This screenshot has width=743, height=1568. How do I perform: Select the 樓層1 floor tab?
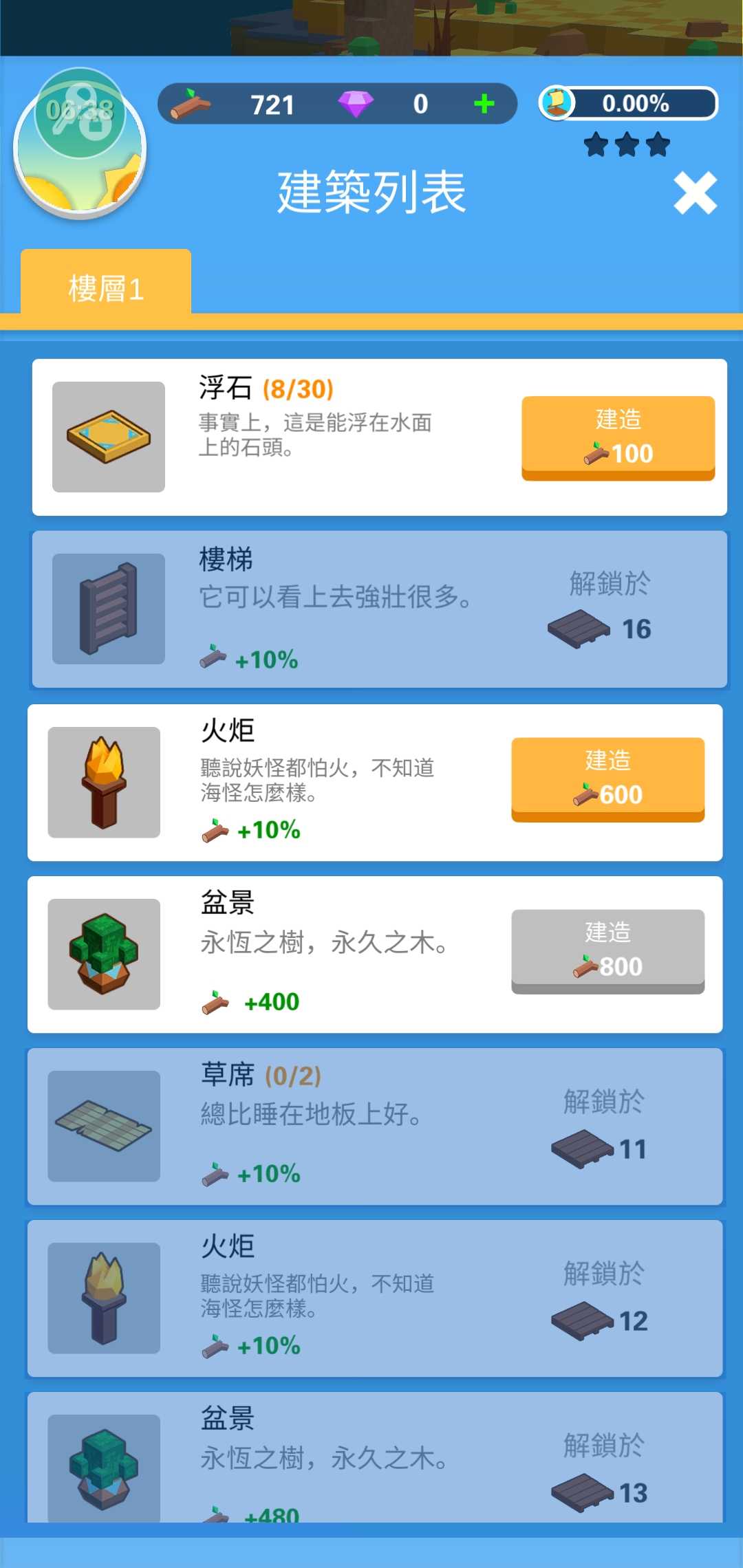[106, 287]
